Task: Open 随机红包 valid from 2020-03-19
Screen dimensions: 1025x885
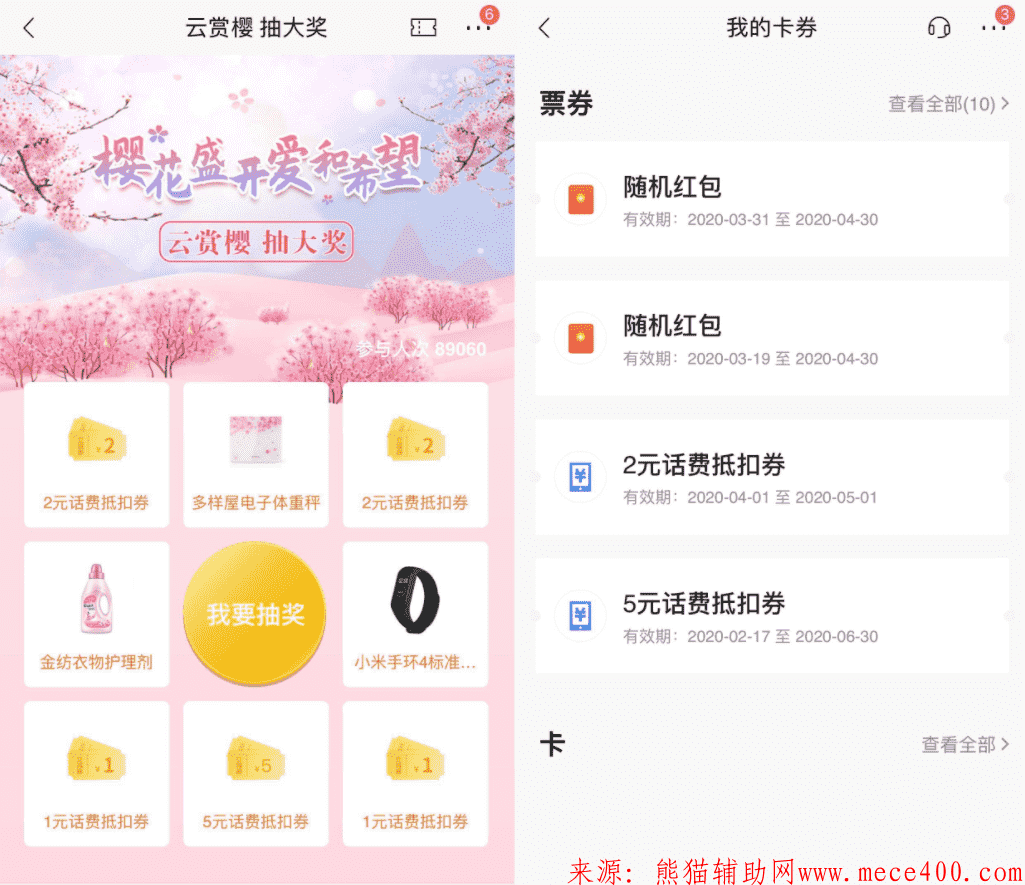Action: [771, 338]
